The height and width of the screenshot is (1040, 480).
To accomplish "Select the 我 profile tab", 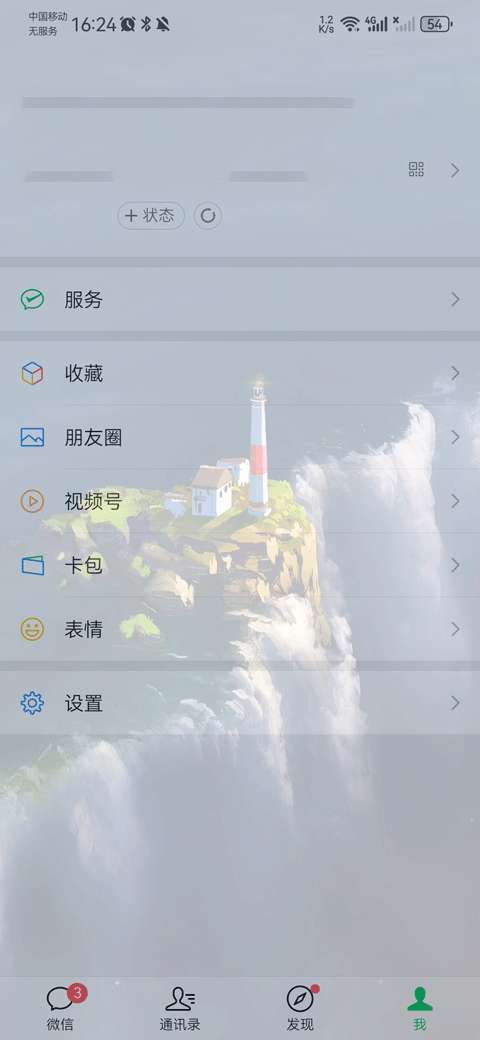I will tap(420, 1008).
